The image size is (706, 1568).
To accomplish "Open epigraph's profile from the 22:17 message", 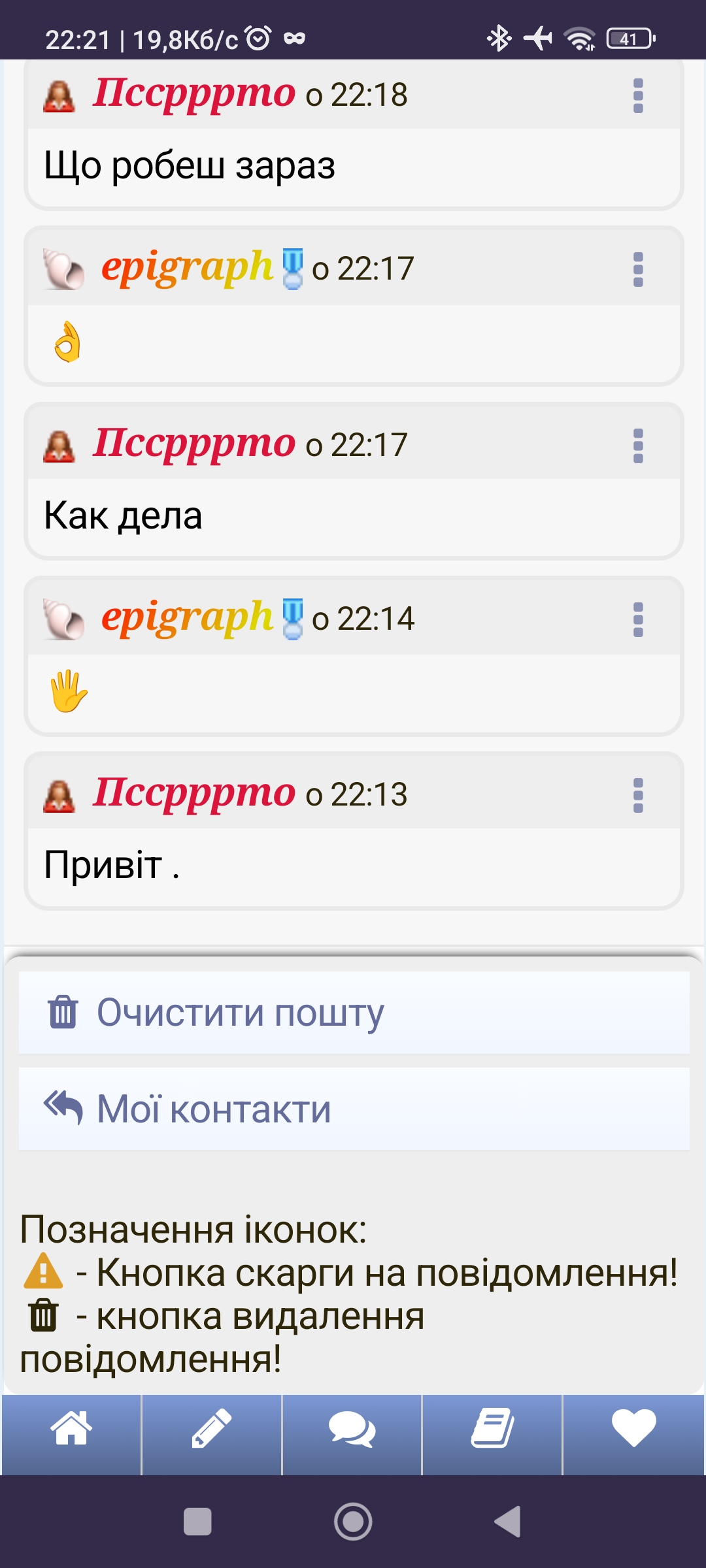I will pyautogui.click(x=187, y=267).
